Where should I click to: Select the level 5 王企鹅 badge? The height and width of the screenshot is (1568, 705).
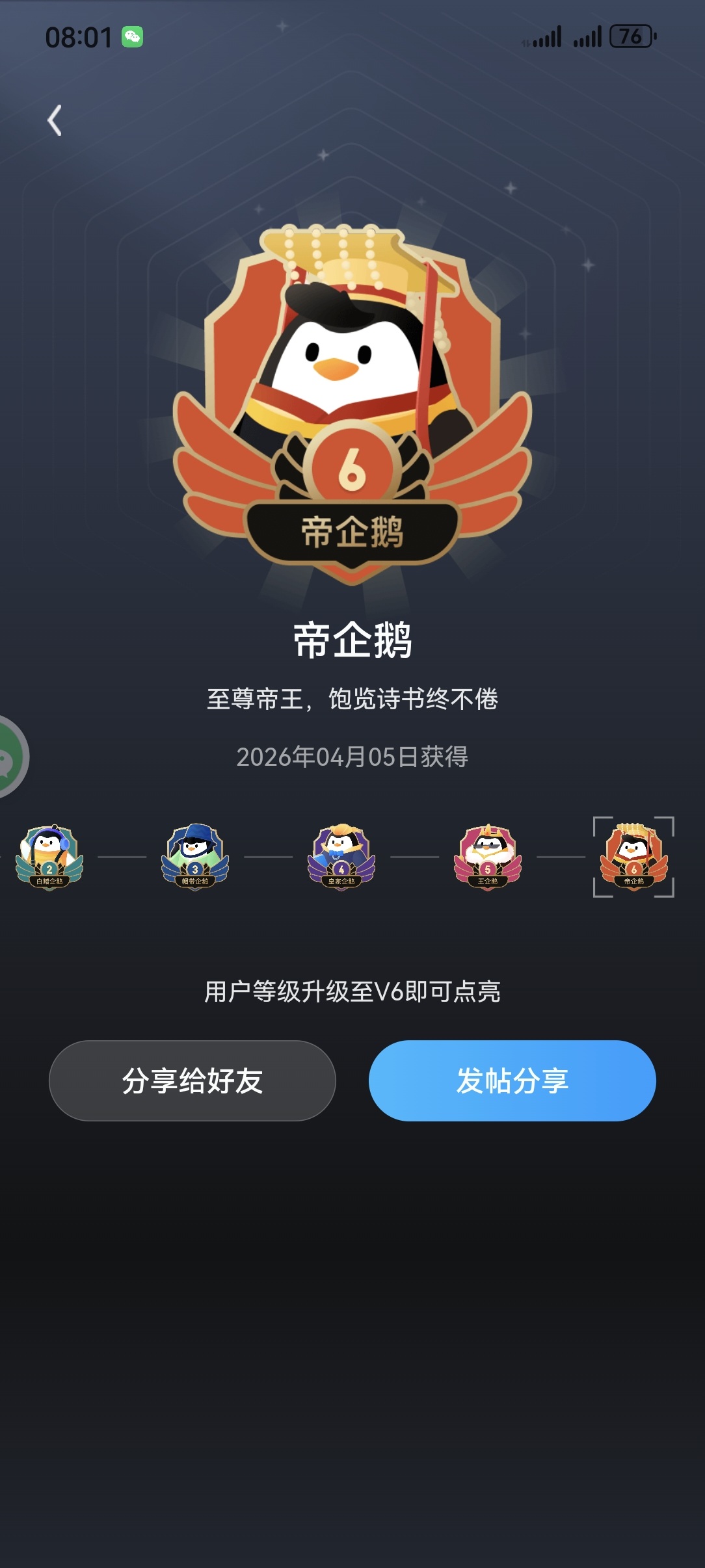point(488,857)
